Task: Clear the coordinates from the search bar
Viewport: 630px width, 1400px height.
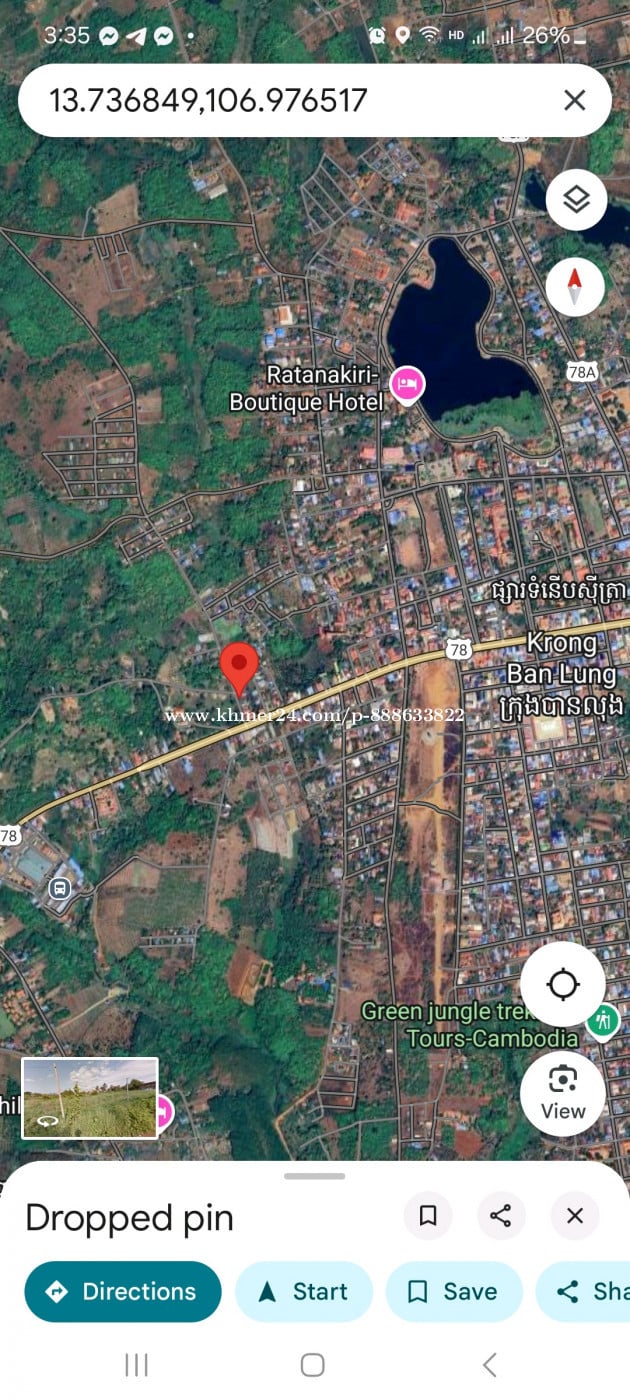Action: coord(575,100)
